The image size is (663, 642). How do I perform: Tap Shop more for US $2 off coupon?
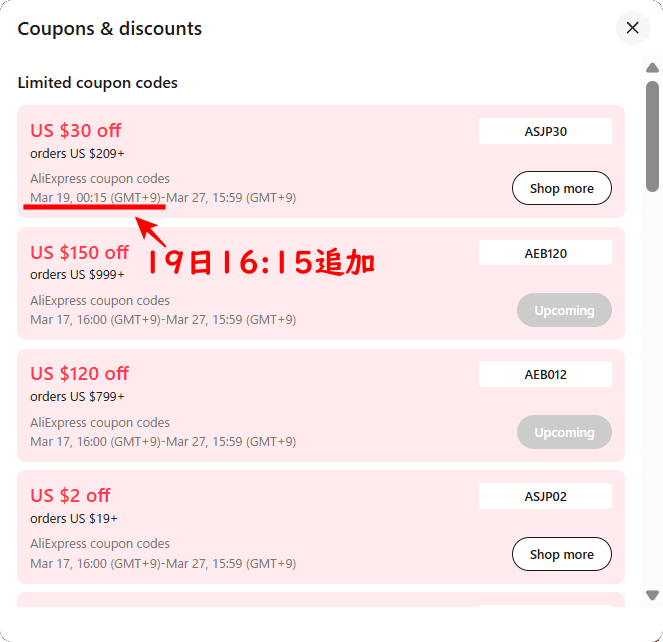coord(561,554)
